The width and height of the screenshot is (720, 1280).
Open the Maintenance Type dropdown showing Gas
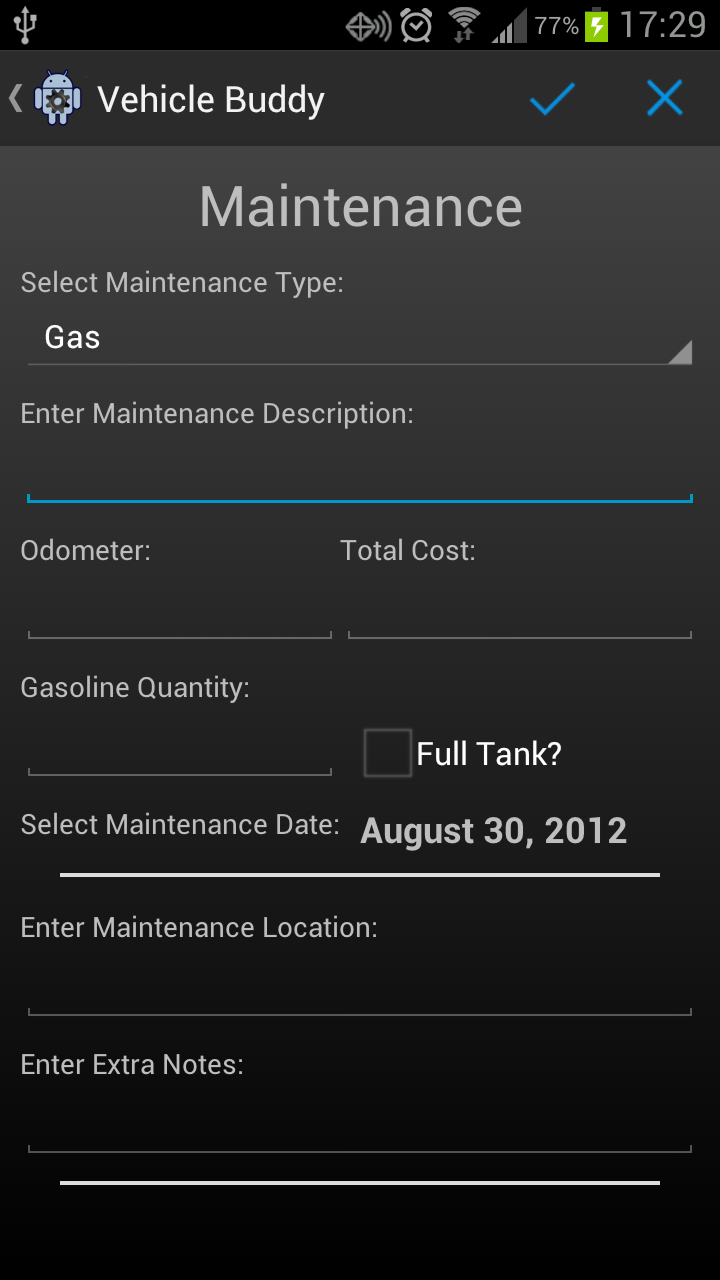(360, 338)
